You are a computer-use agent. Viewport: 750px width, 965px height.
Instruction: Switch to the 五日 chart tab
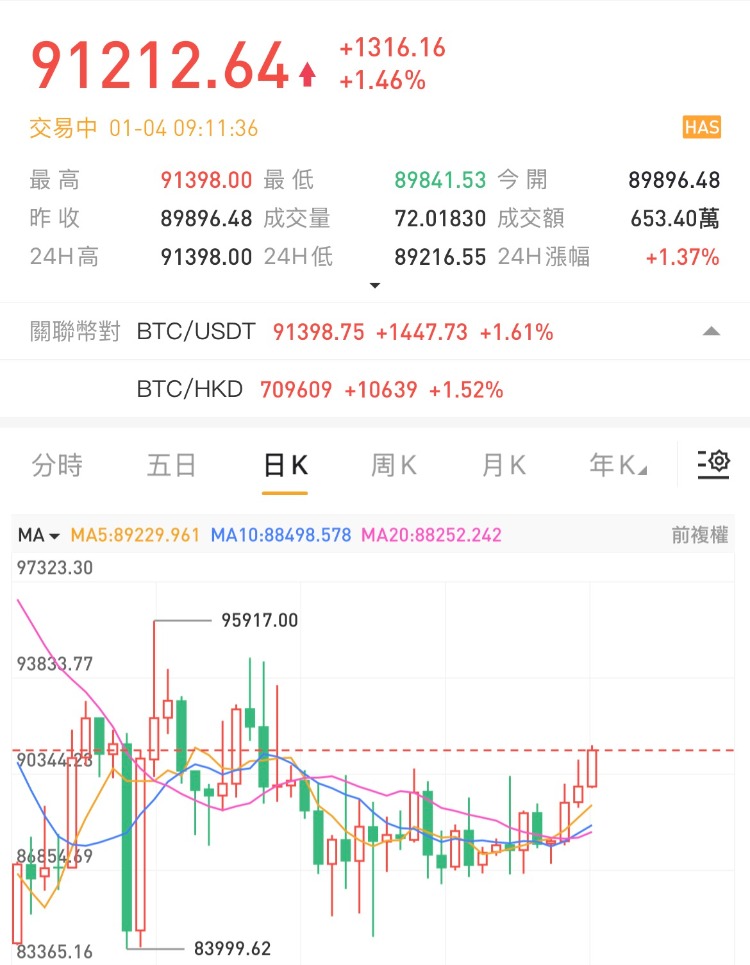(172, 465)
